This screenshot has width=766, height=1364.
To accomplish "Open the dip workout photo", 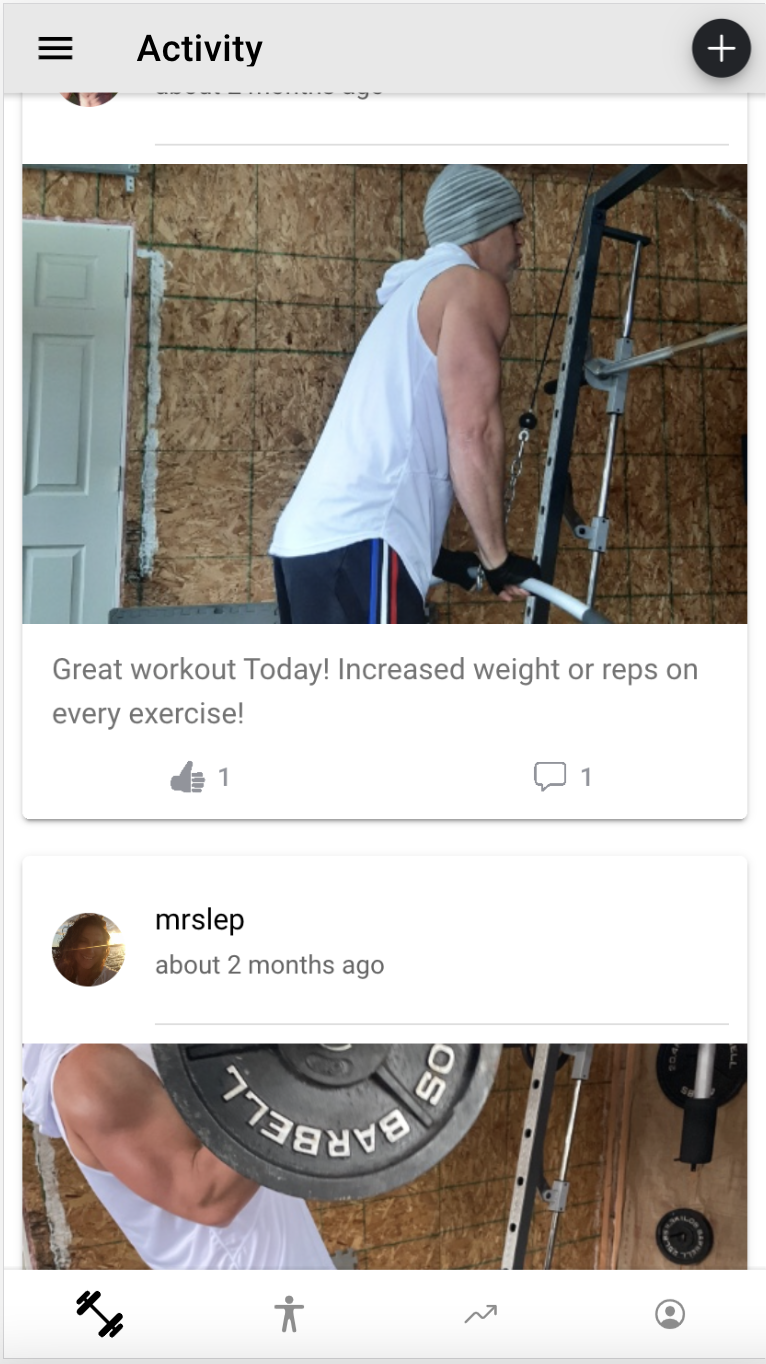I will (x=384, y=394).
